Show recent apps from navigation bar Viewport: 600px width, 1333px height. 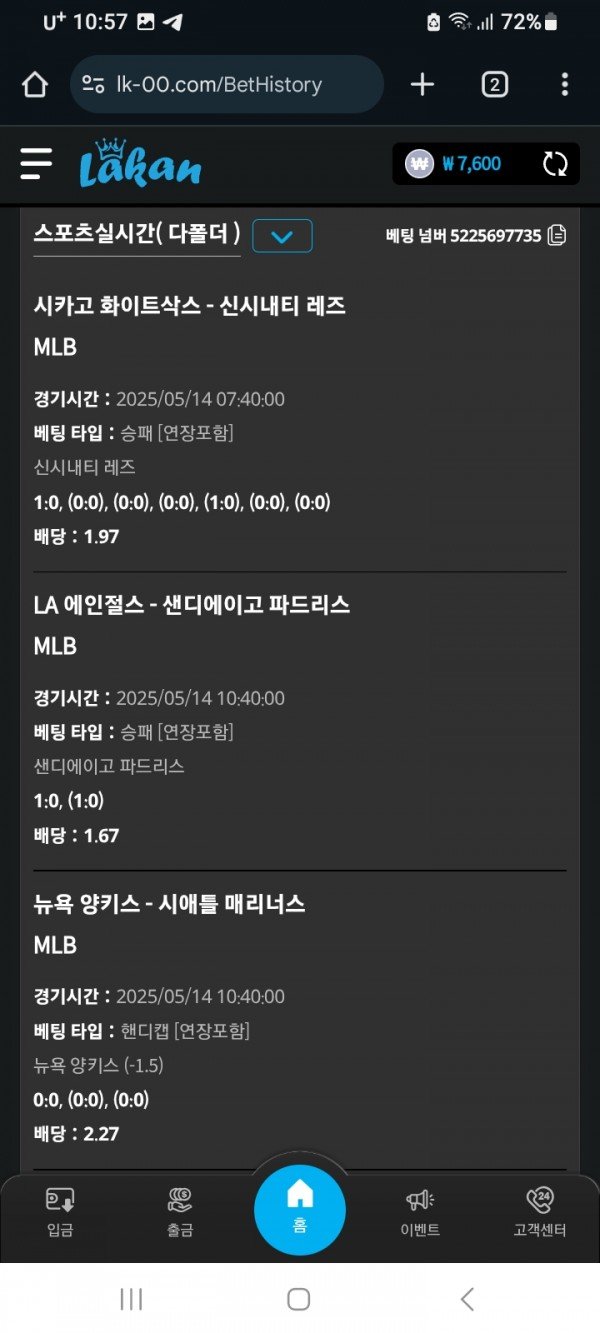[131, 1298]
